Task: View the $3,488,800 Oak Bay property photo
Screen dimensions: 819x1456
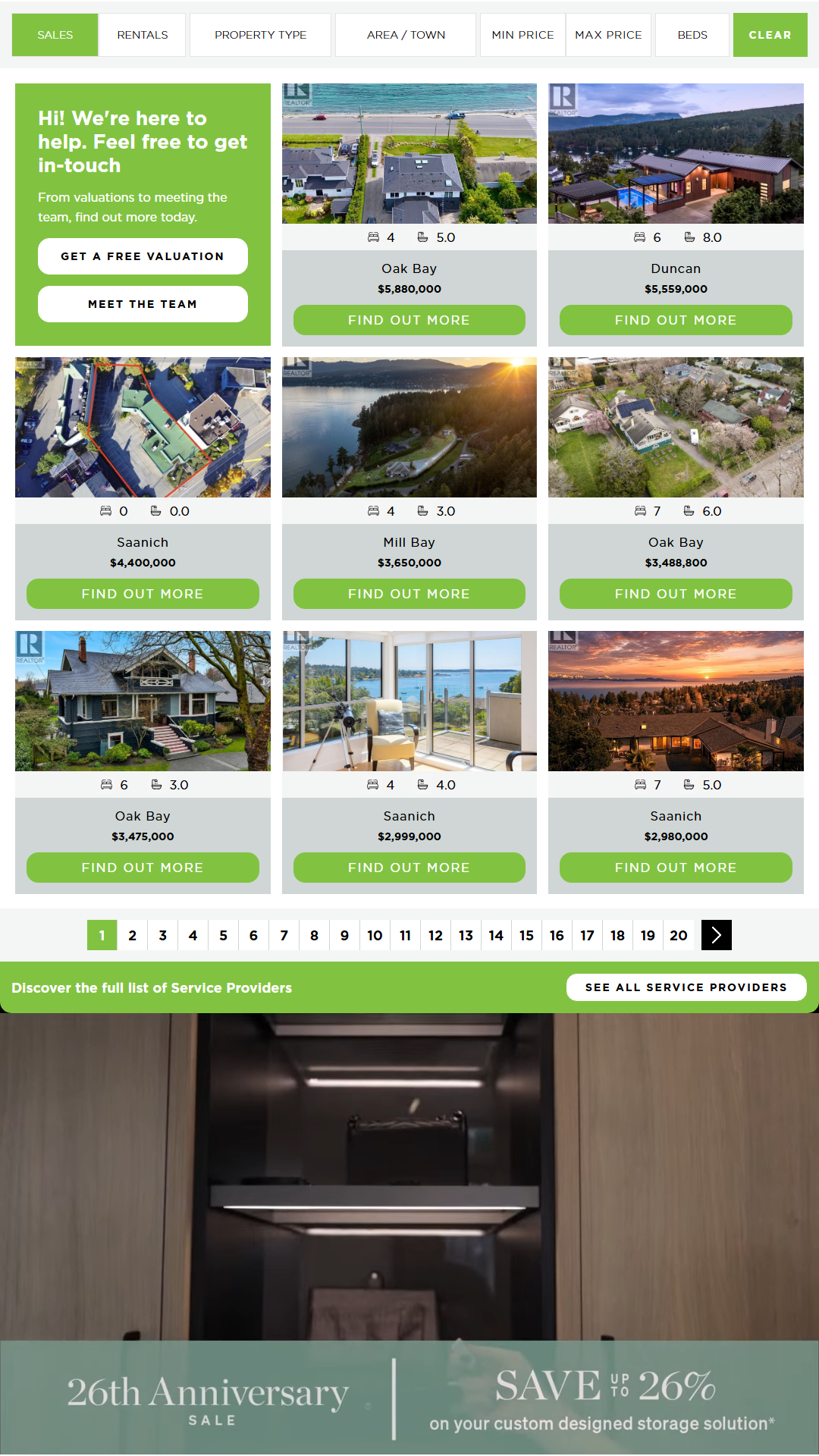Action: pyautogui.click(x=676, y=427)
